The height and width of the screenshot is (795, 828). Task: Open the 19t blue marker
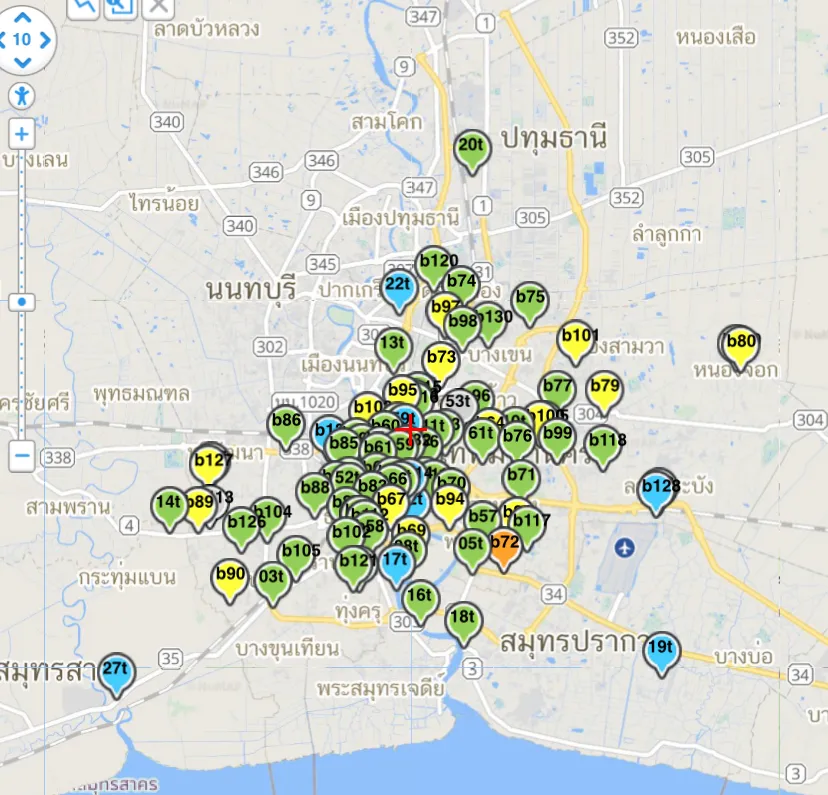click(x=661, y=654)
